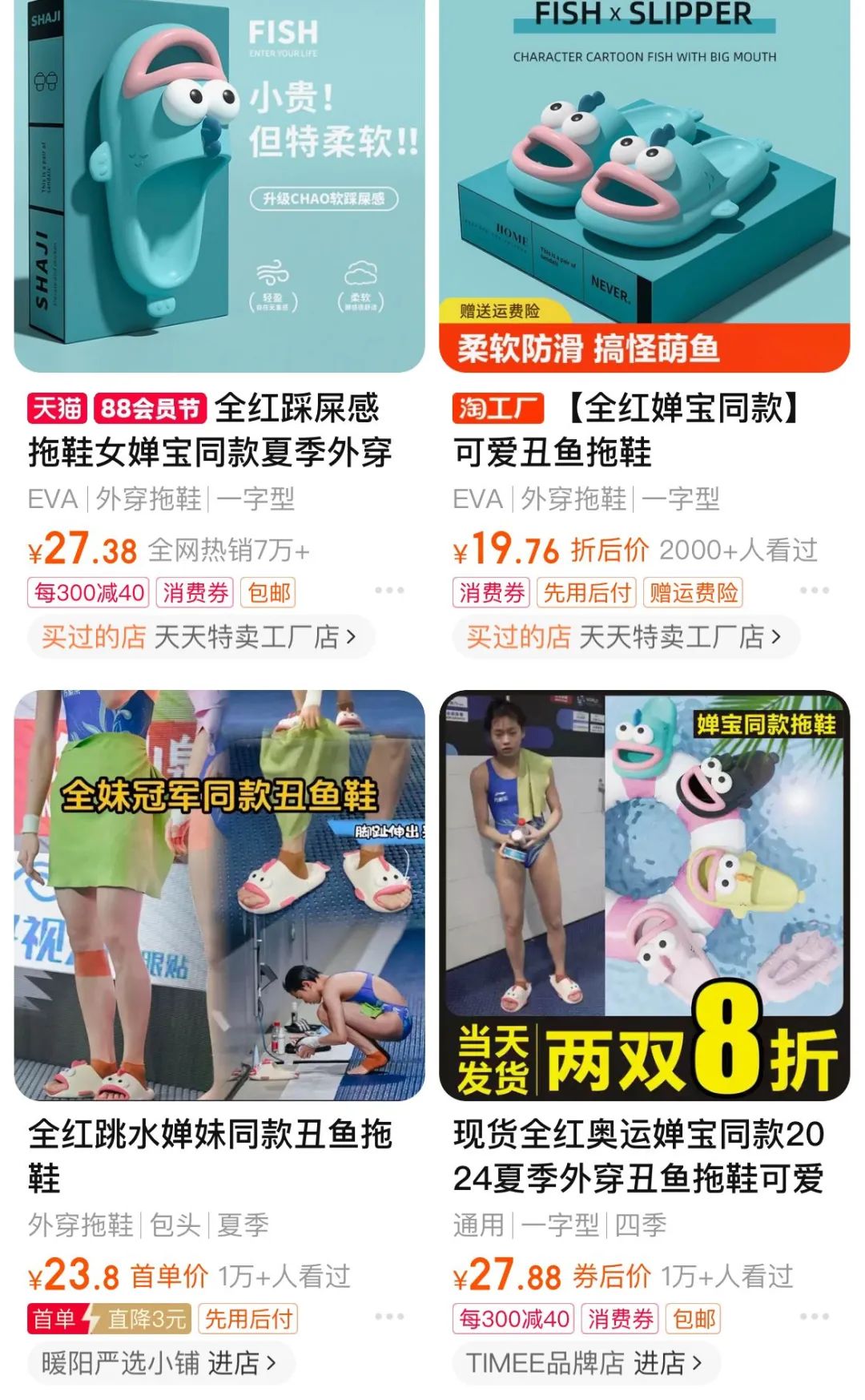The height and width of the screenshot is (1400, 865).
Task: Open more options for the ¥19.76 item
Action: [814, 591]
